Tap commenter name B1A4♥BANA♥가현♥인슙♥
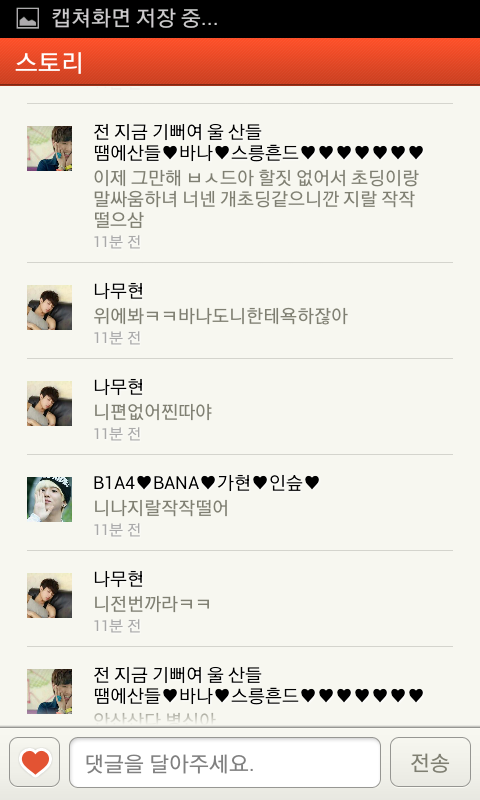Screen dimensions: 480x800 206,483
